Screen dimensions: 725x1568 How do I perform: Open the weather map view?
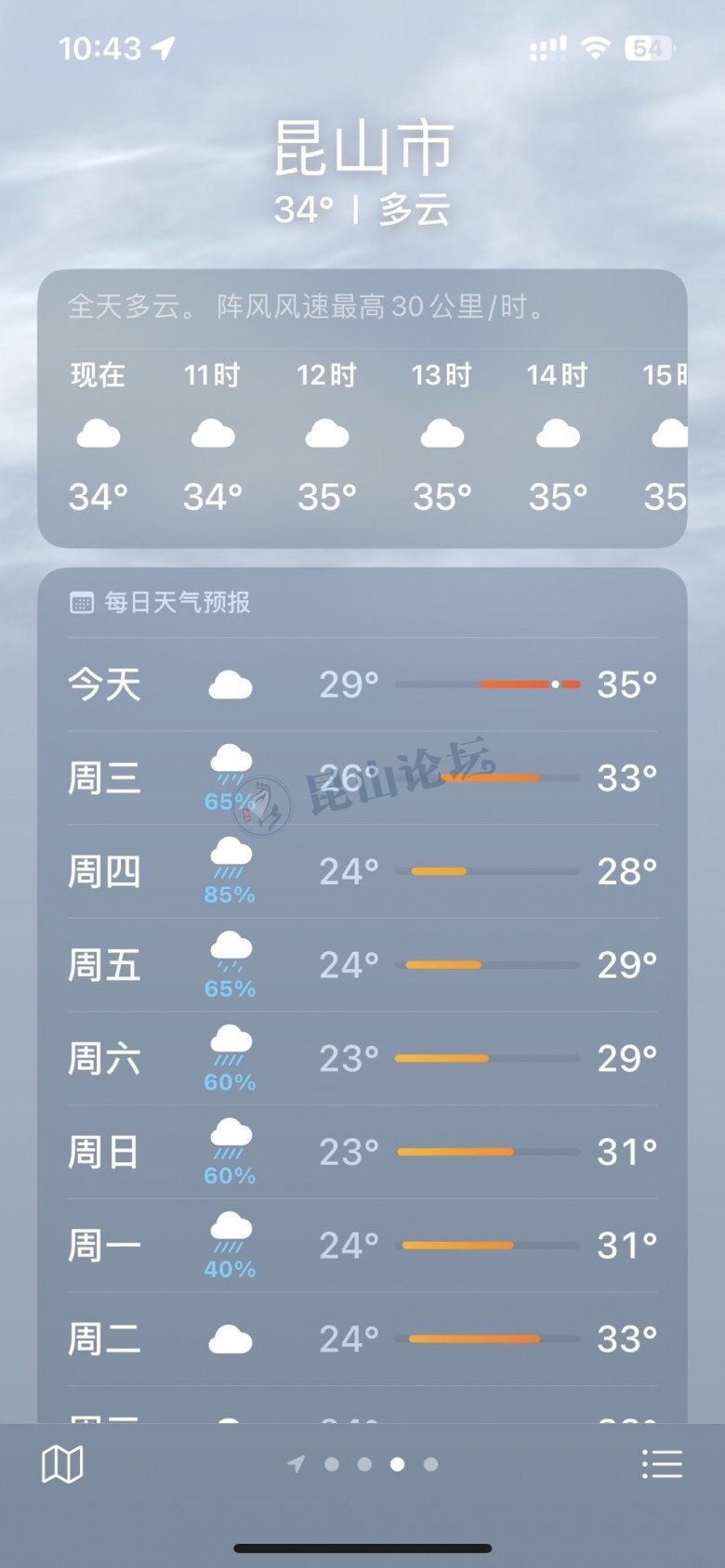pyautogui.click(x=62, y=1465)
